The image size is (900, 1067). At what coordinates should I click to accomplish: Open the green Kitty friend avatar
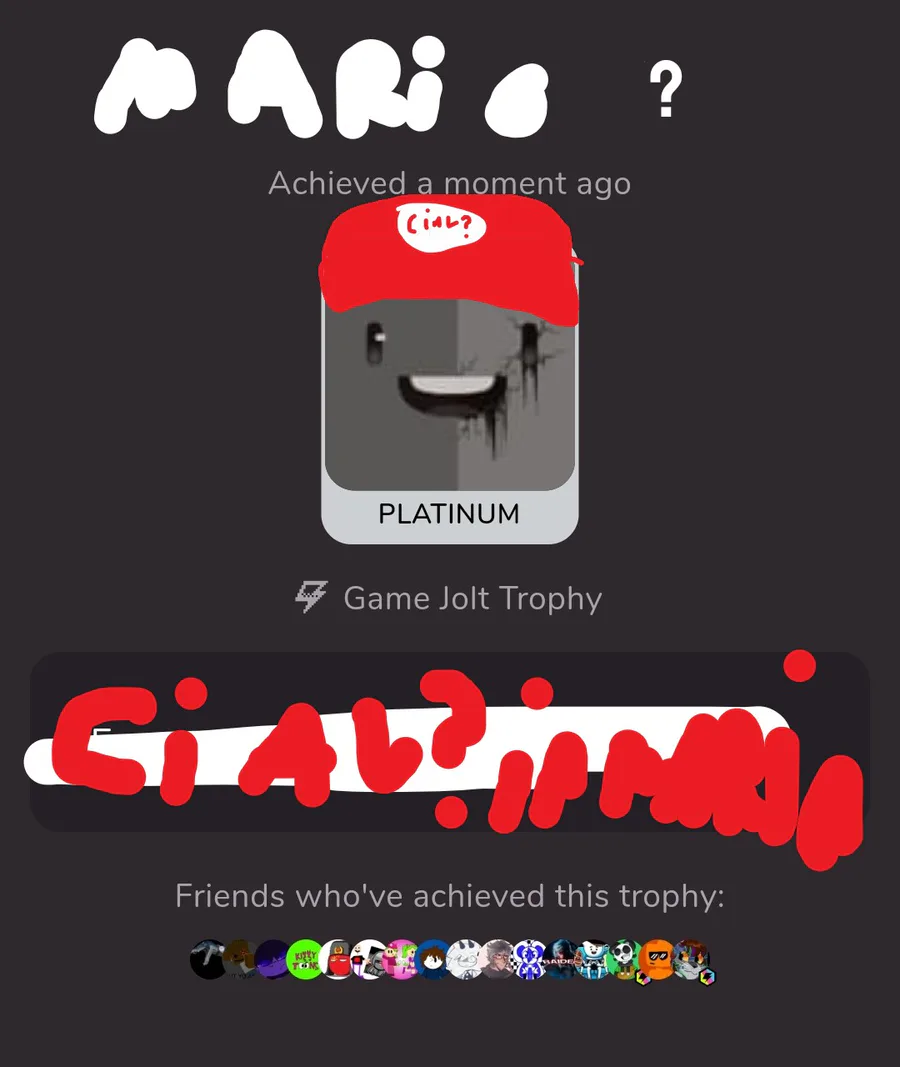click(x=306, y=959)
